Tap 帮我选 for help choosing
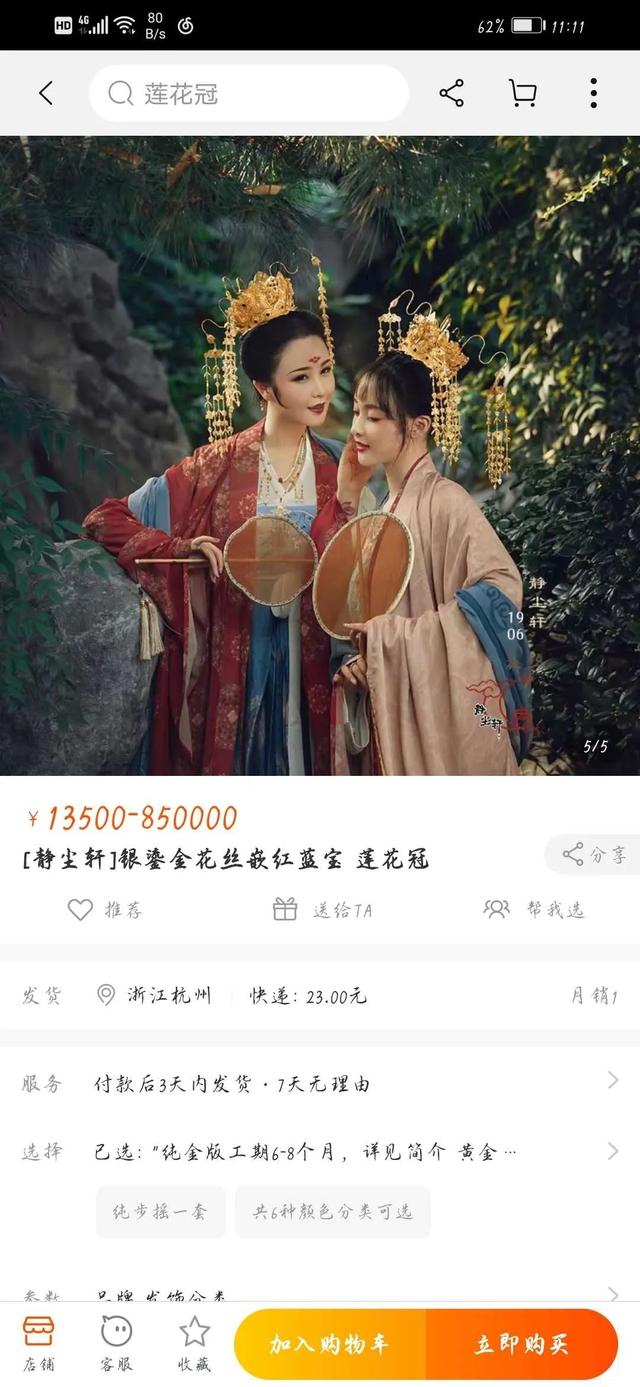 pos(533,909)
